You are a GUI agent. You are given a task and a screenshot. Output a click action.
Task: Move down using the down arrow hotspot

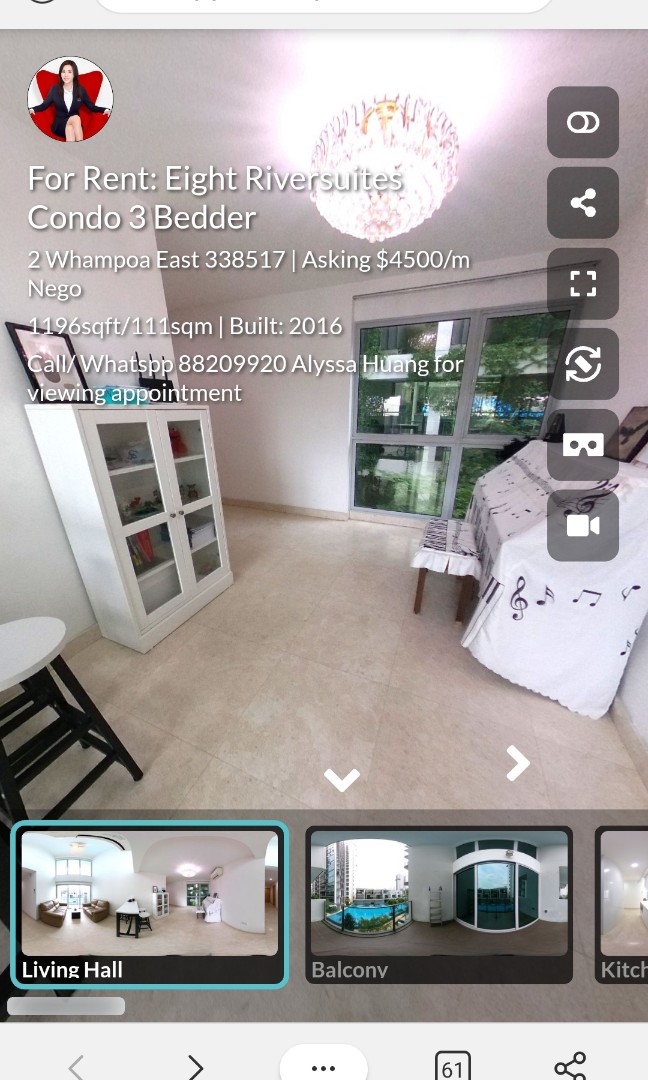coord(342,779)
